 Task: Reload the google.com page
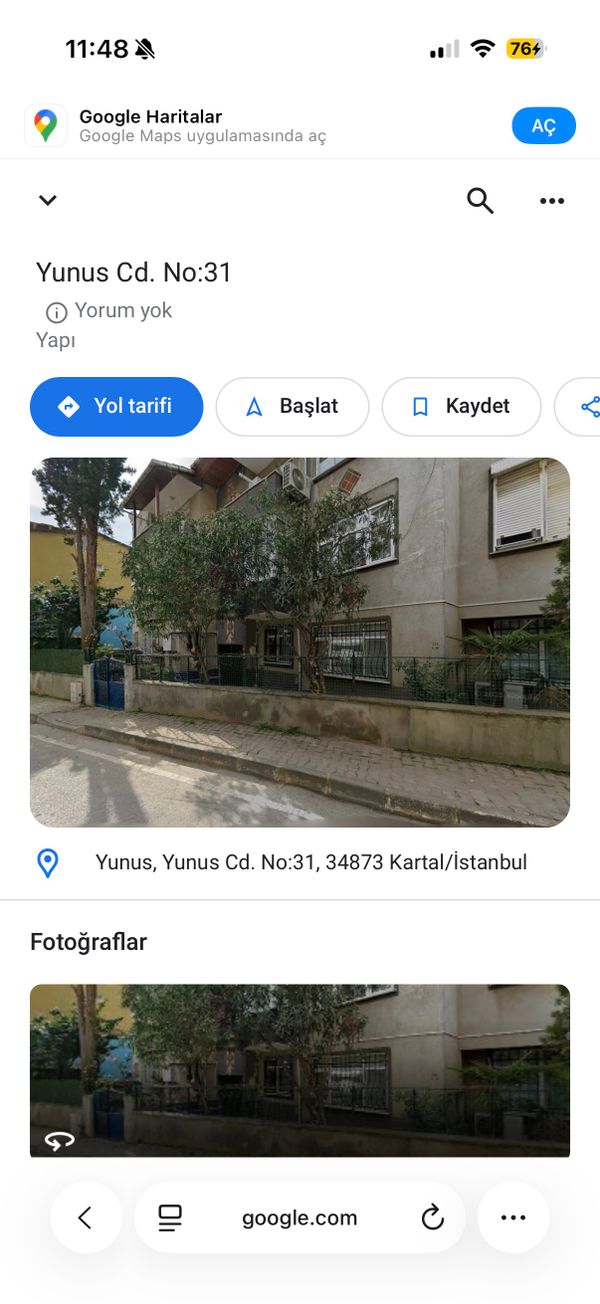tap(432, 1217)
